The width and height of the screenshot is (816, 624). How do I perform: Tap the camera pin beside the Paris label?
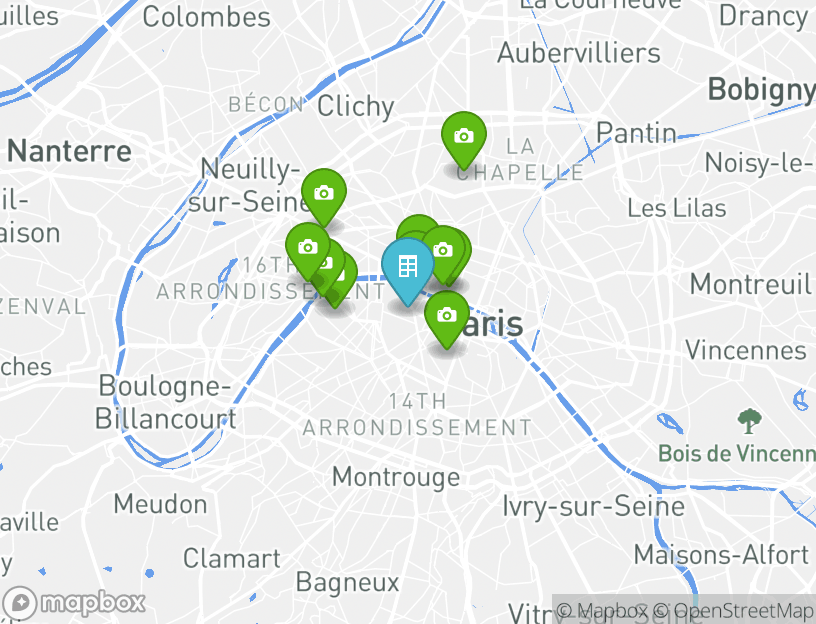(447, 314)
